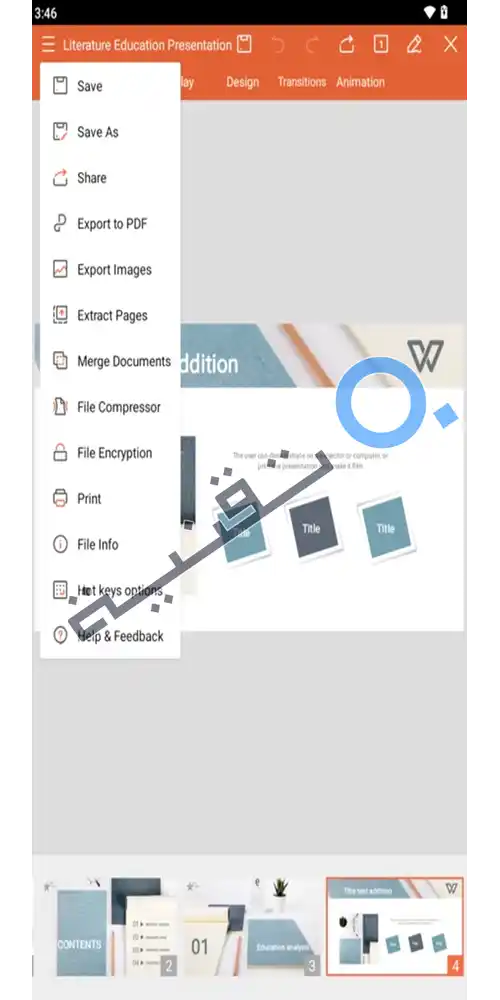Image resolution: width=500 pixels, height=1000 pixels.
Task: Tap the share arrow icon in top bar
Action: [346, 44]
